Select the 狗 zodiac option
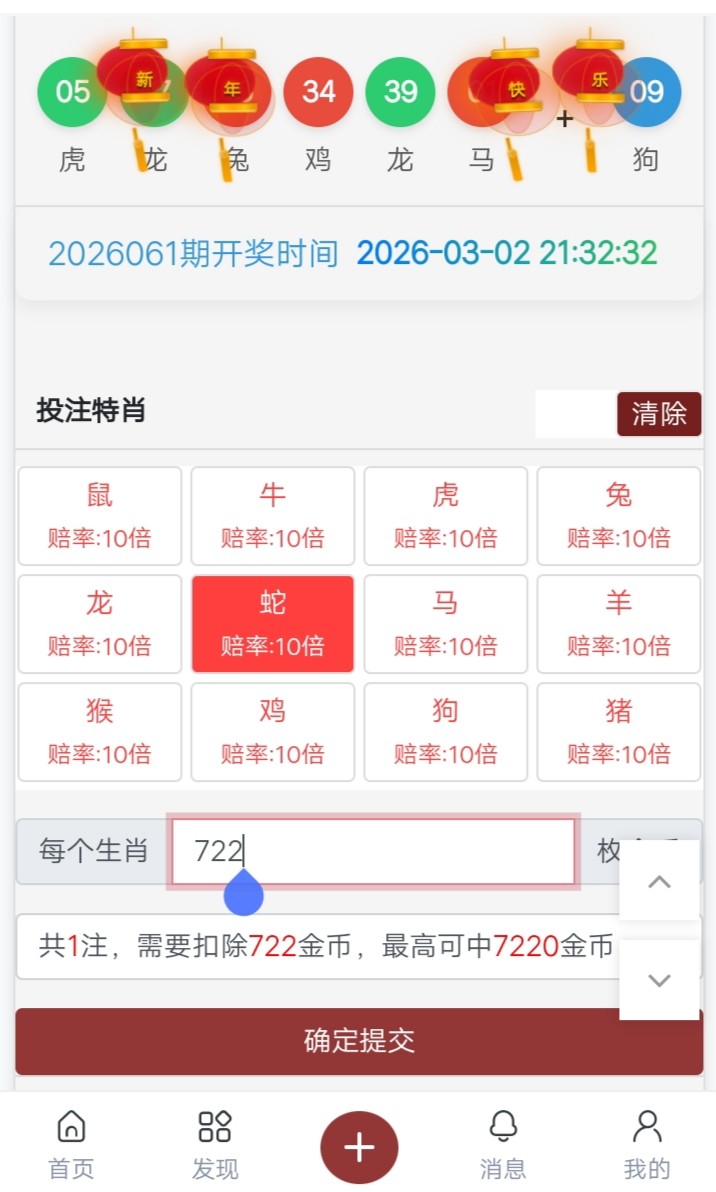The height and width of the screenshot is (1192, 716). click(446, 732)
